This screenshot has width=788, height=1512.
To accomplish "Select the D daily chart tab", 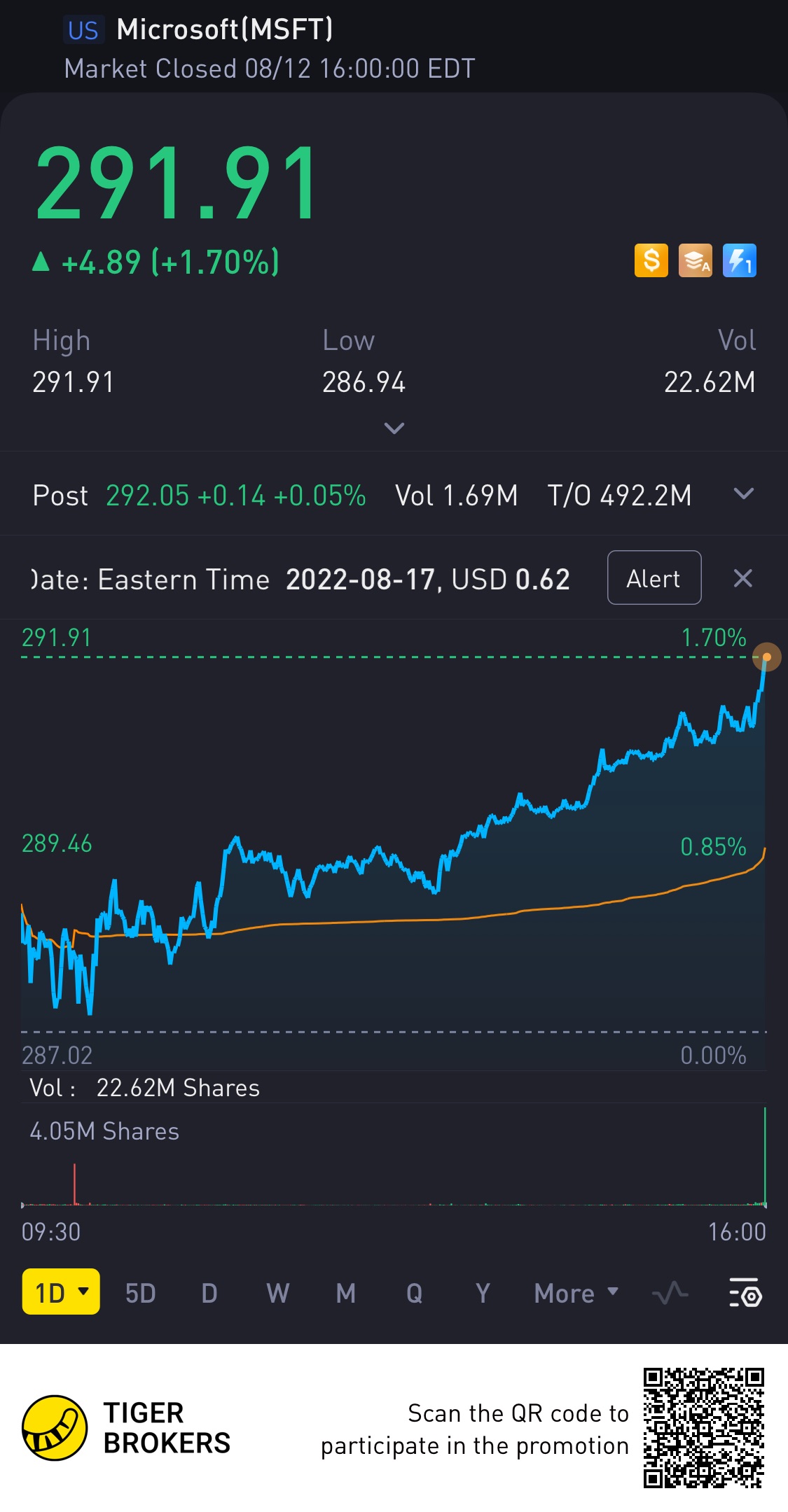I will click(209, 1293).
